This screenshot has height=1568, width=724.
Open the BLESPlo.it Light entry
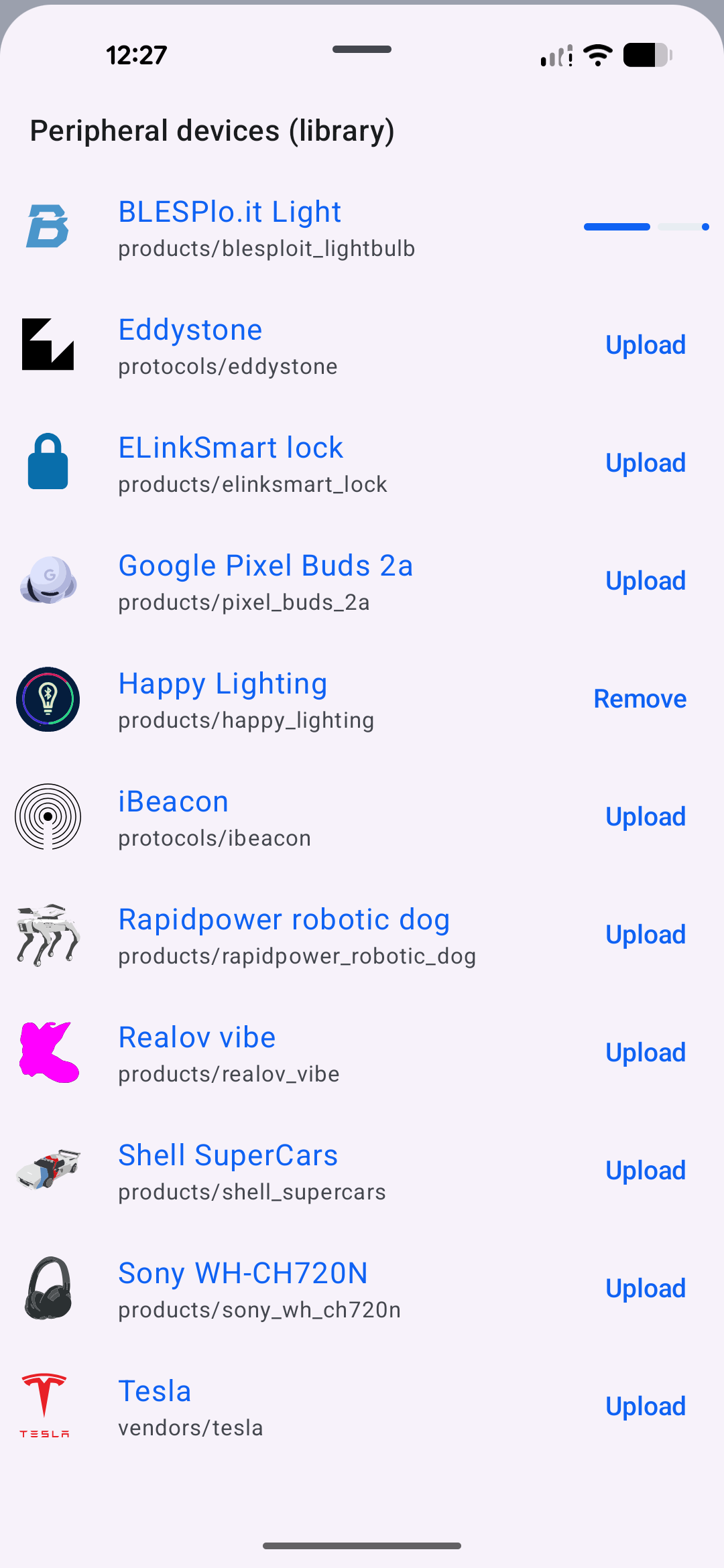(362, 227)
